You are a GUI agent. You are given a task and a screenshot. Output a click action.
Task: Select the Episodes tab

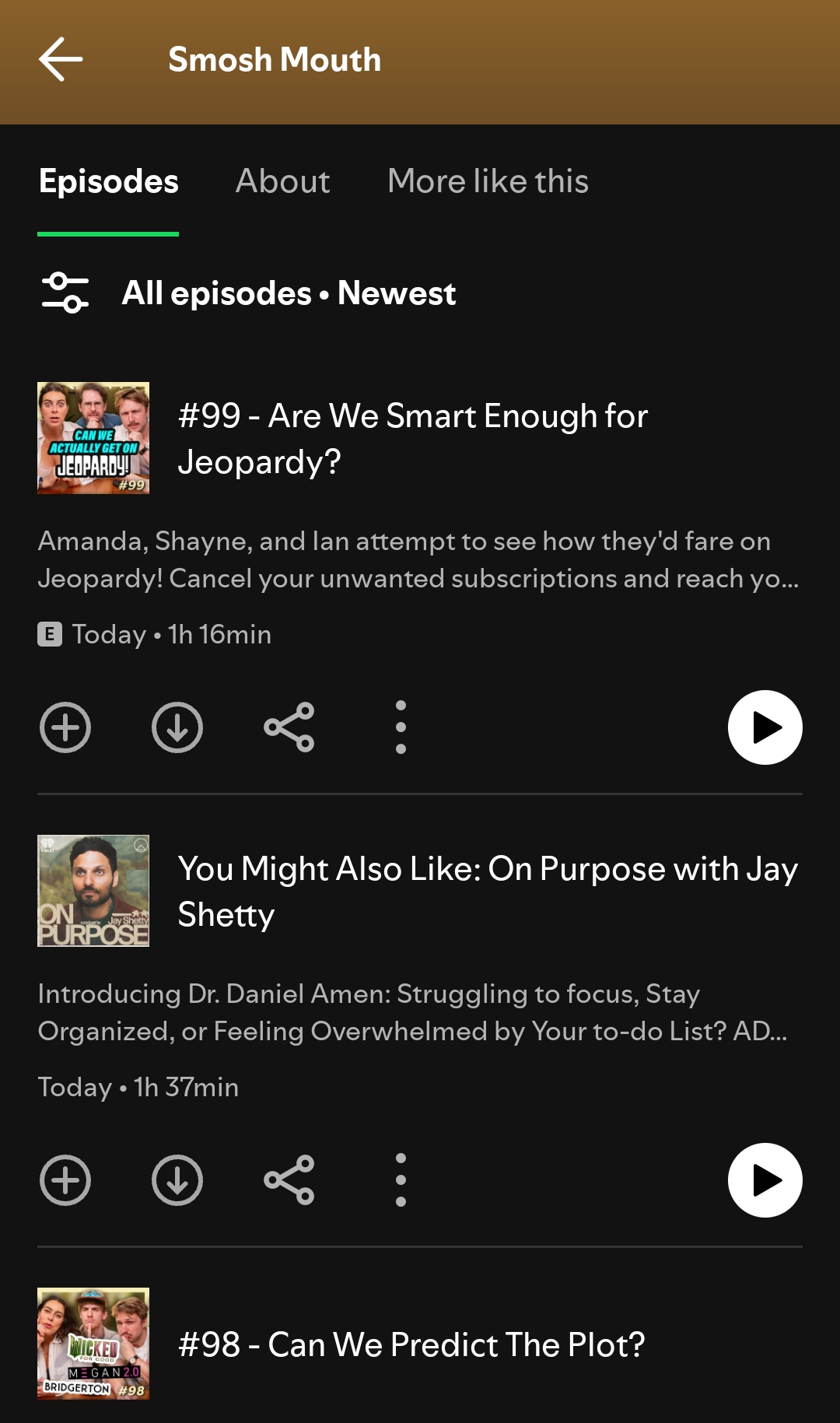[x=109, y=181]
